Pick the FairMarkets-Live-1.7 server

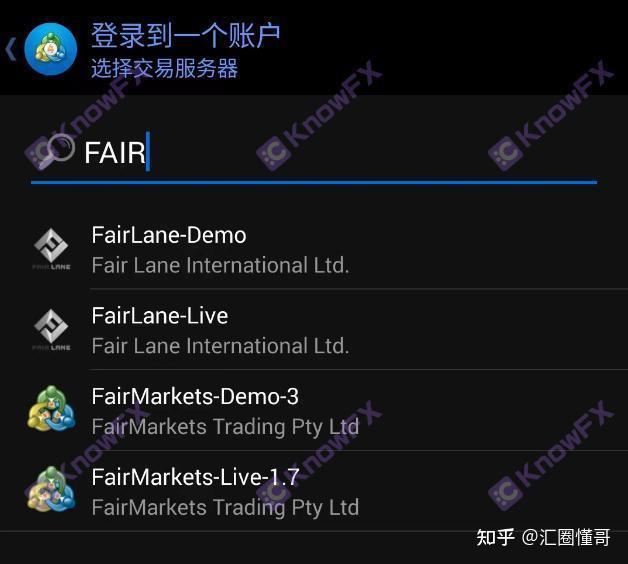pos(225,491)
